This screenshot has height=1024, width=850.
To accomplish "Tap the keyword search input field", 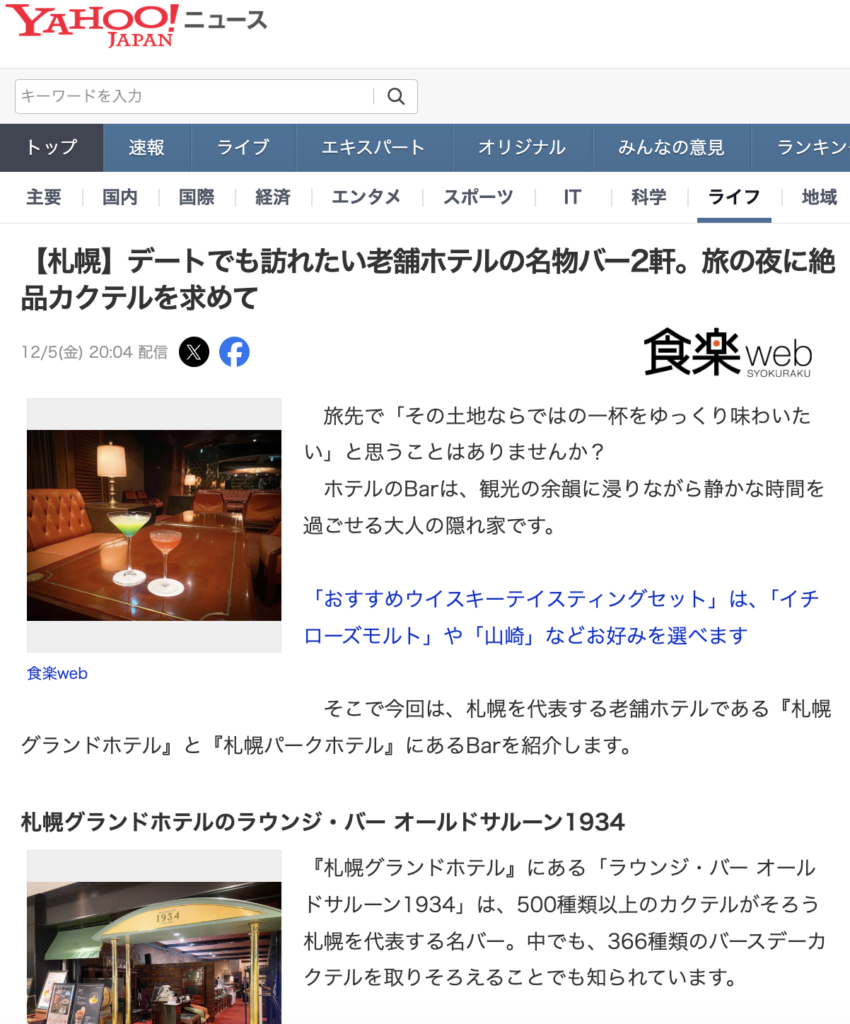I will tap(195, 97).
